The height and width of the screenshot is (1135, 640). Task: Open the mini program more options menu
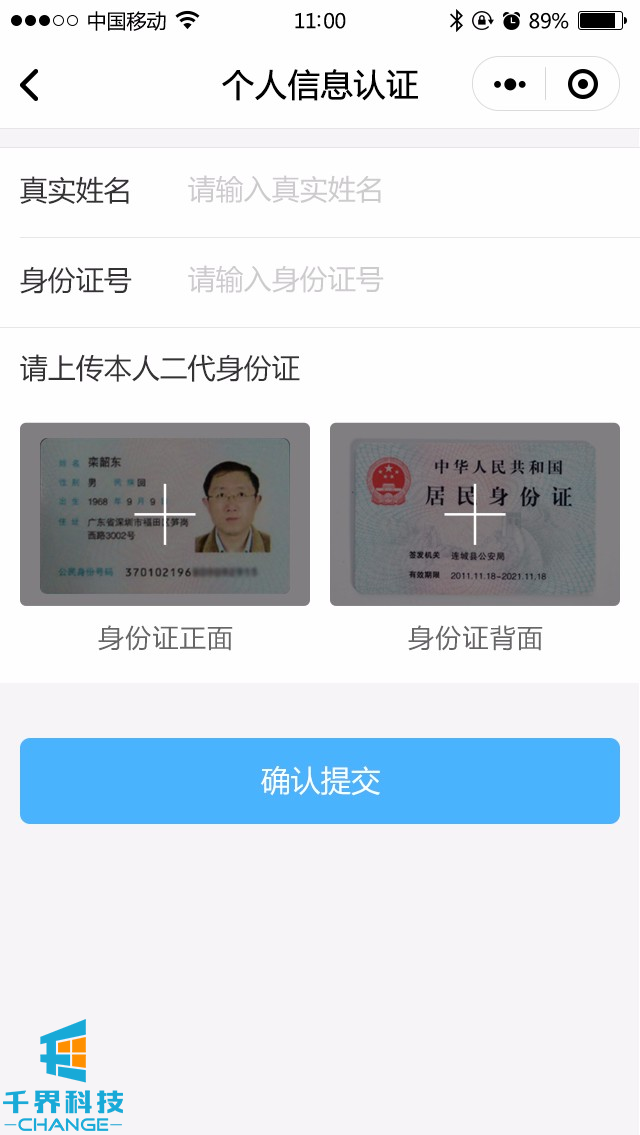click(x=510, y=85)
